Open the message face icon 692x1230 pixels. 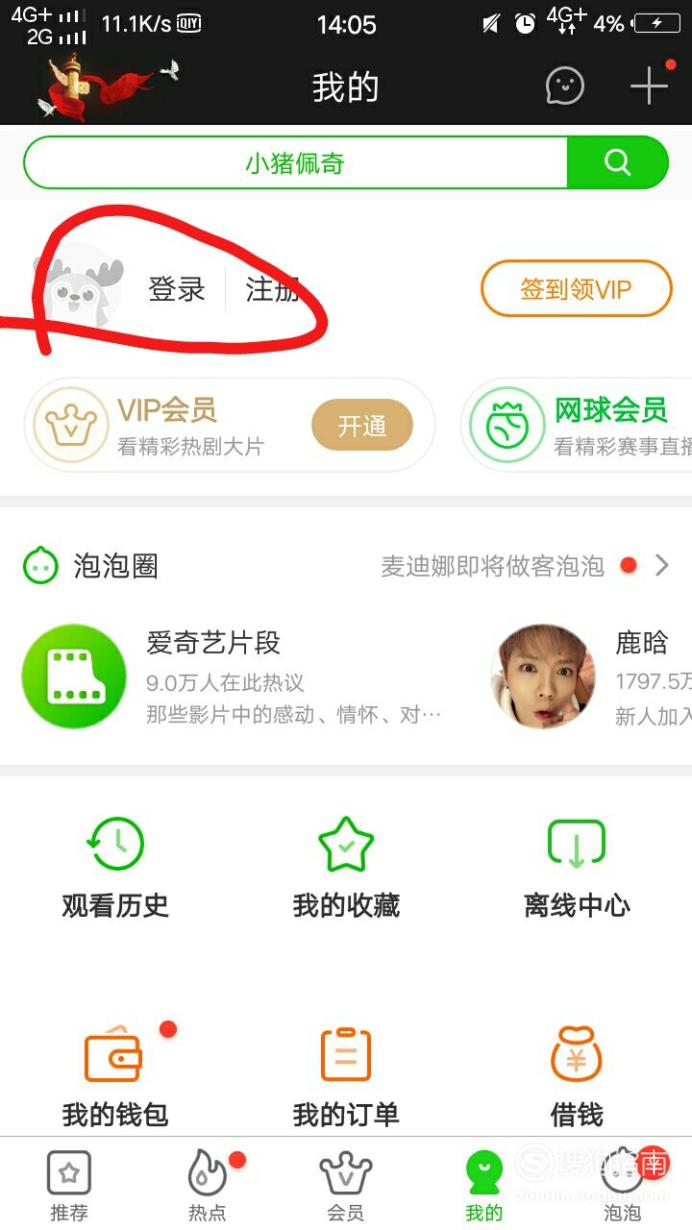(565, 86)
